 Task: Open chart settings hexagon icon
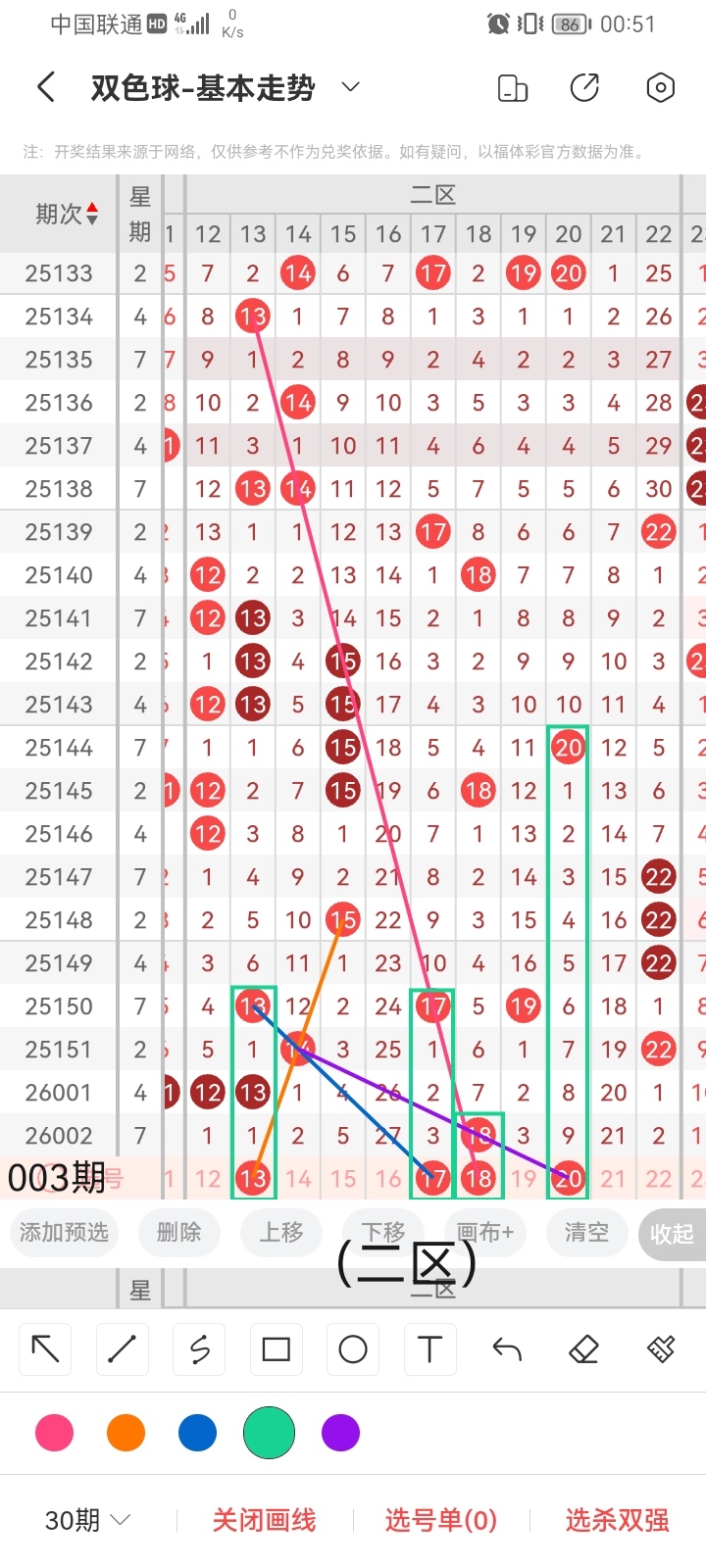click(x=661, y=88)
